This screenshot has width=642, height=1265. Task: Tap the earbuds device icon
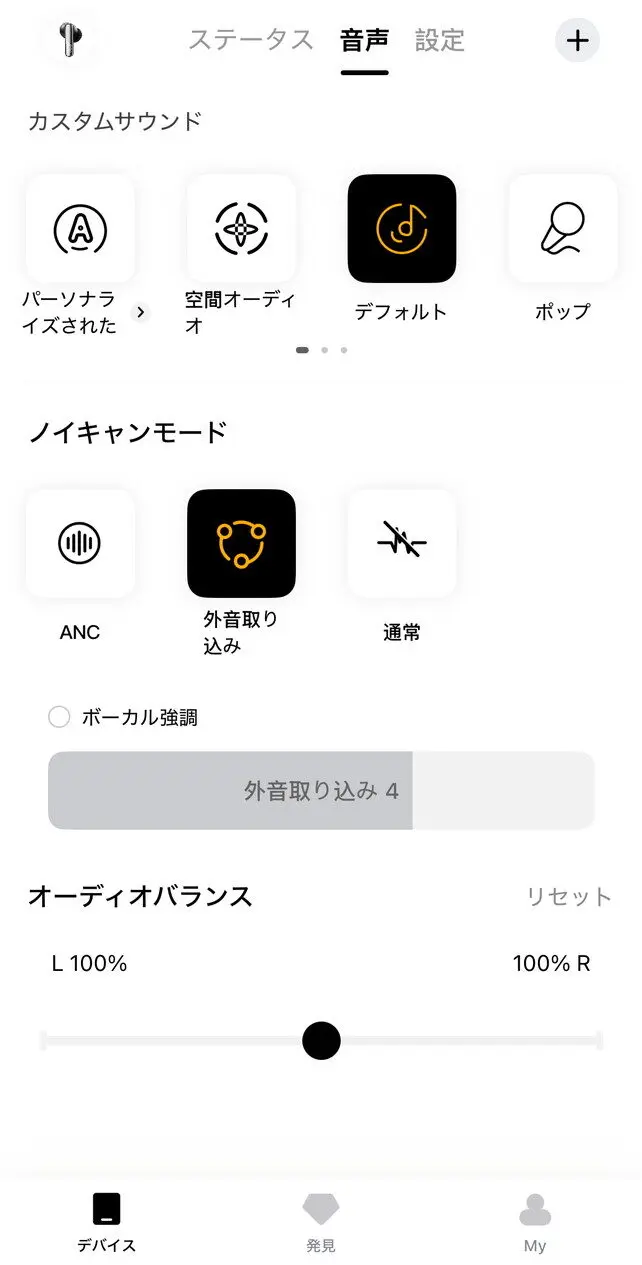[71, 39]
